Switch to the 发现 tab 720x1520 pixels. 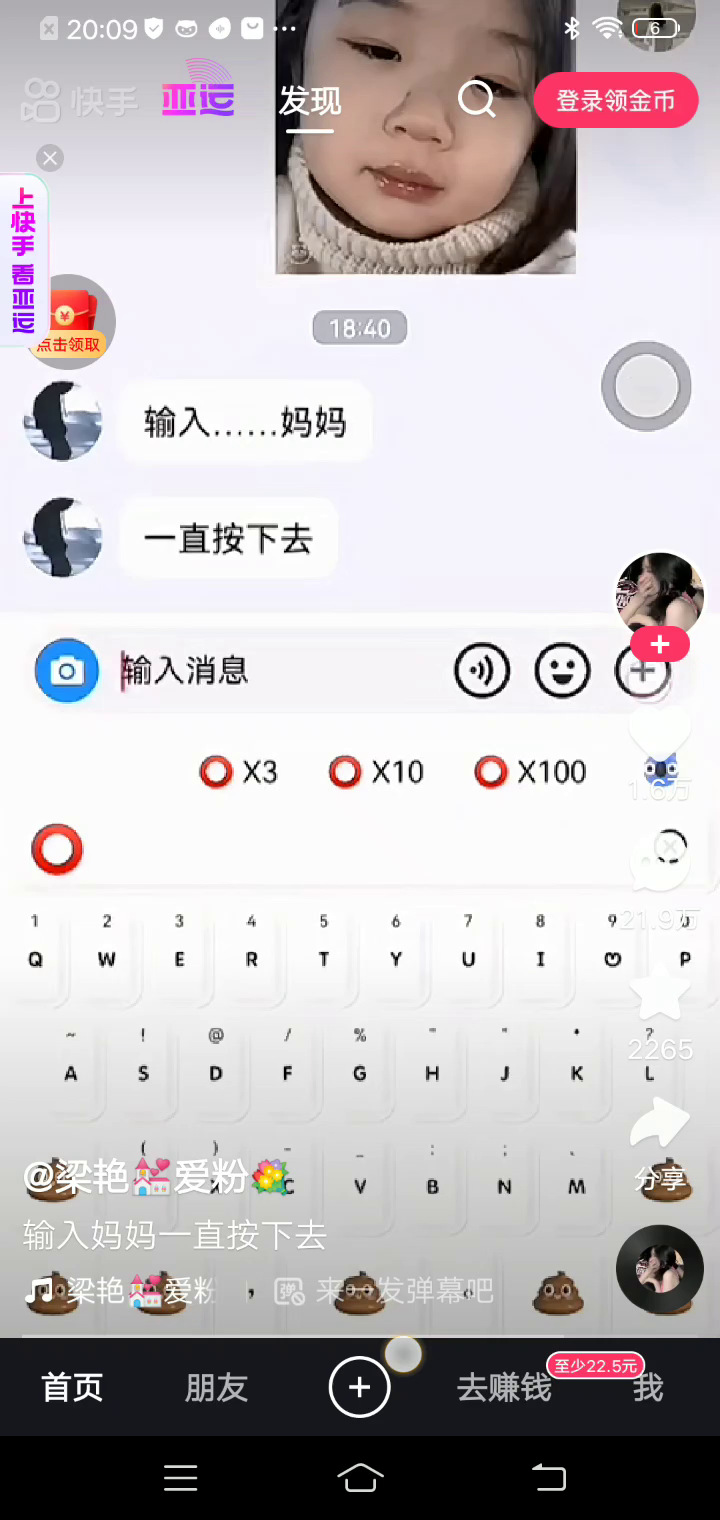(x=310, y=102)
